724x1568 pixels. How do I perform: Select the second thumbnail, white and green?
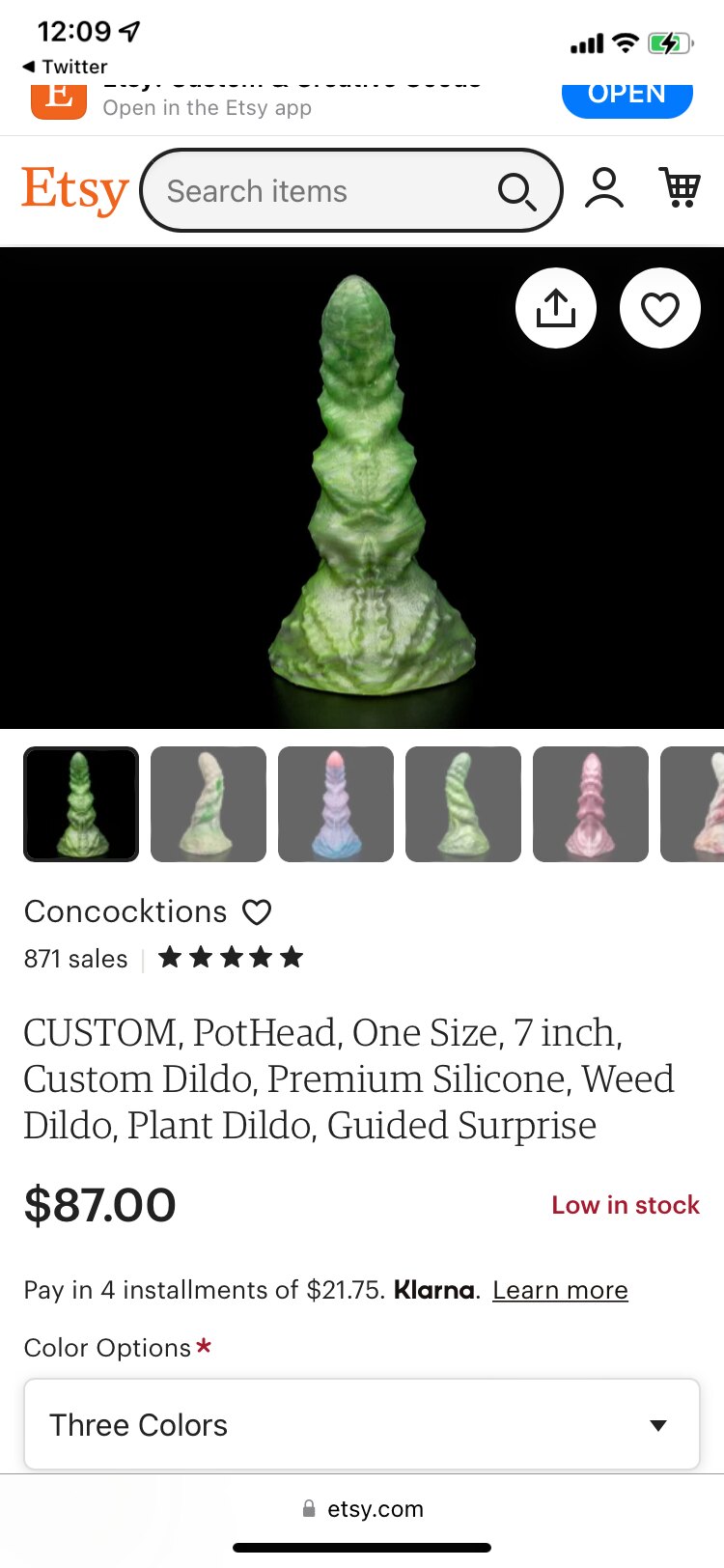pos(209,804)
